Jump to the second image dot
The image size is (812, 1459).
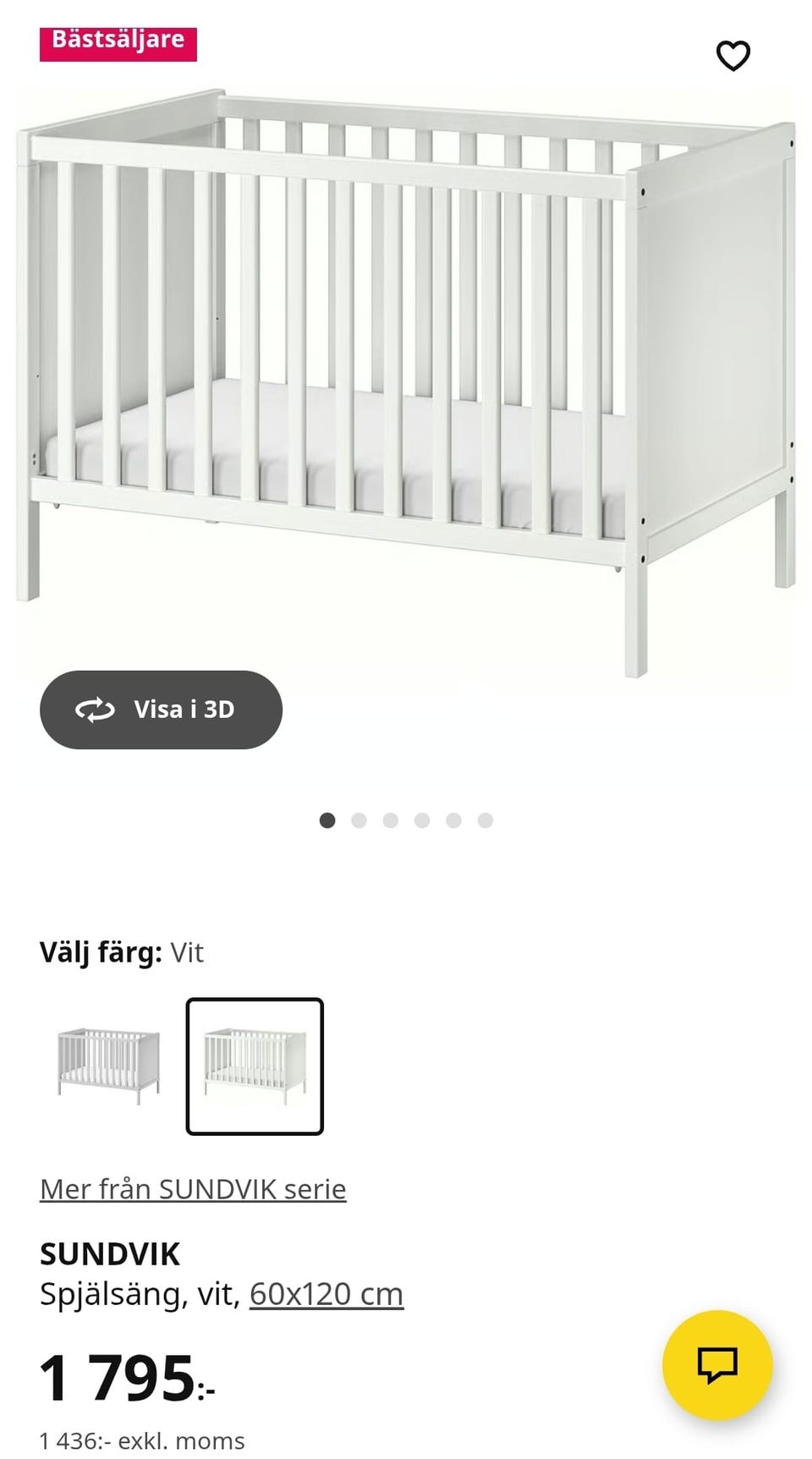[359, 820]
